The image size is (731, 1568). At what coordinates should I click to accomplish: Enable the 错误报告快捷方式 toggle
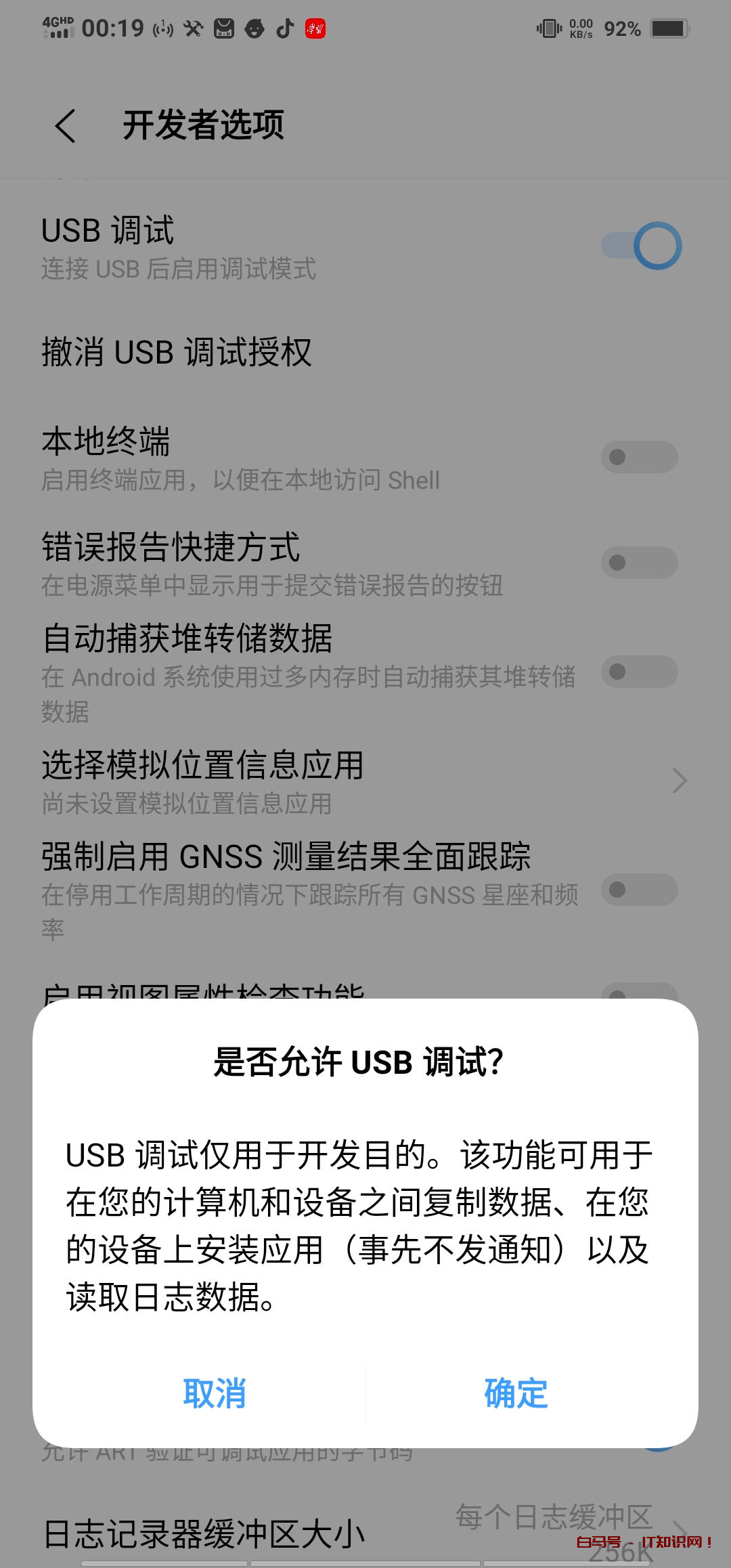point(639,563)
